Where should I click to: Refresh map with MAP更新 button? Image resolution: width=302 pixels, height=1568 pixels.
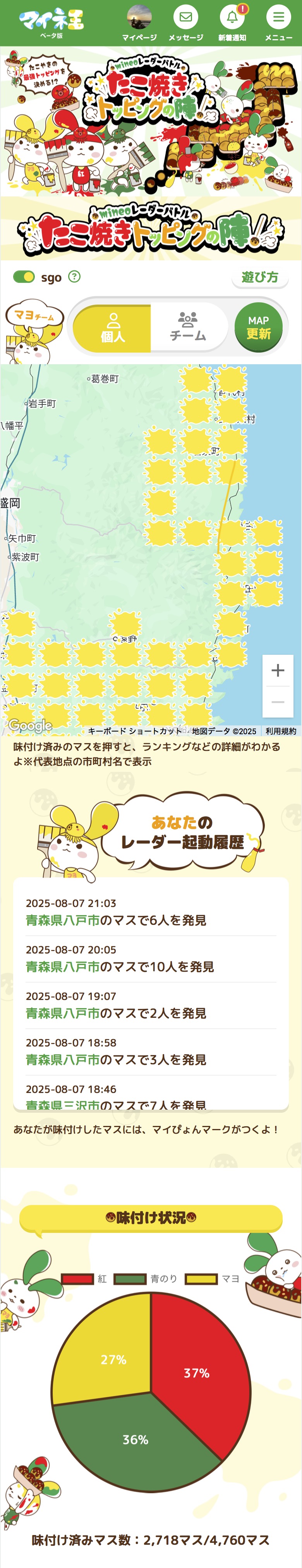pyautogui.click(x=258, y=327)
